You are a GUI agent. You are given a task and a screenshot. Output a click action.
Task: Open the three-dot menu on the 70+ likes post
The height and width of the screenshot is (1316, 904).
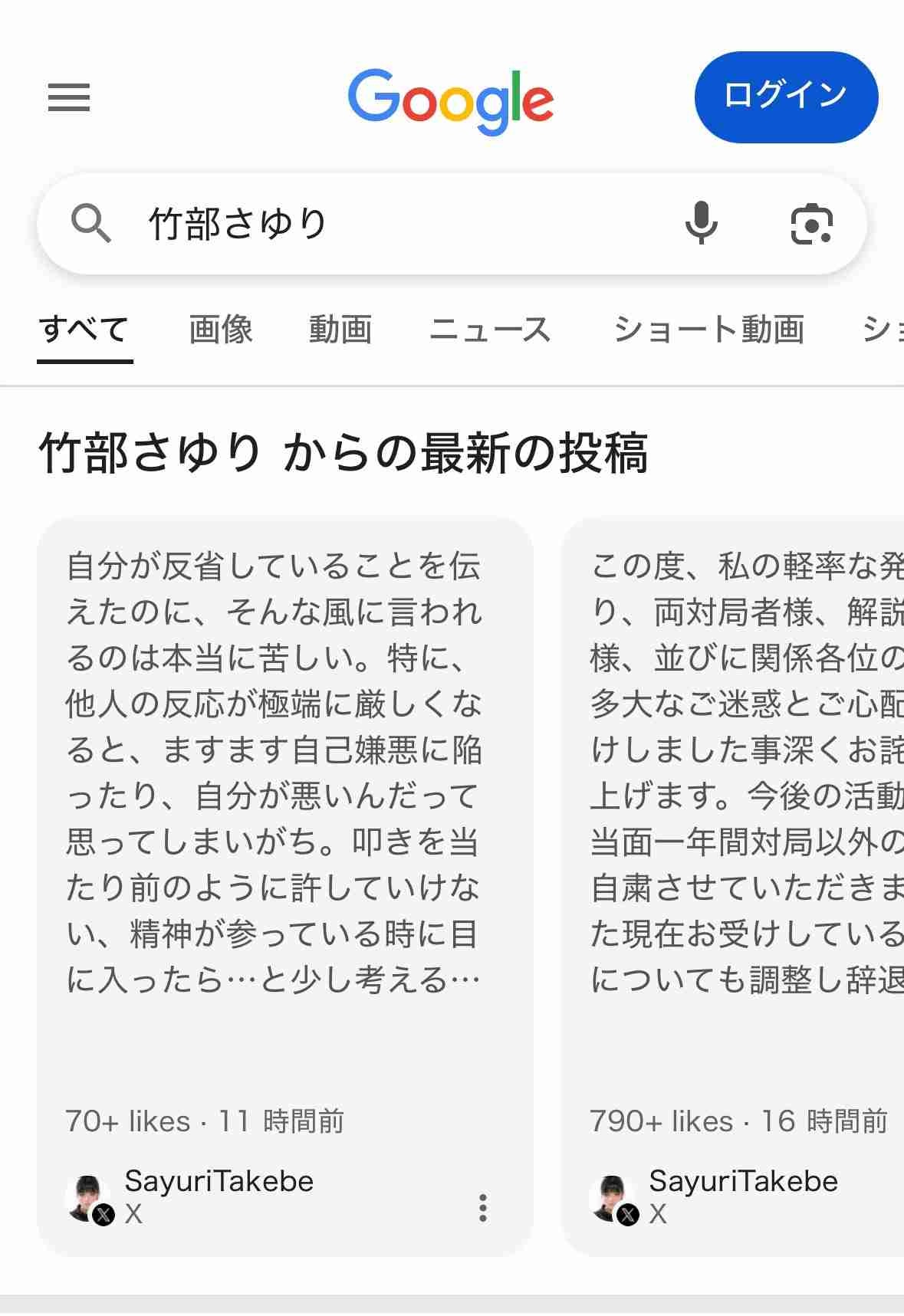click(482, 1207)
